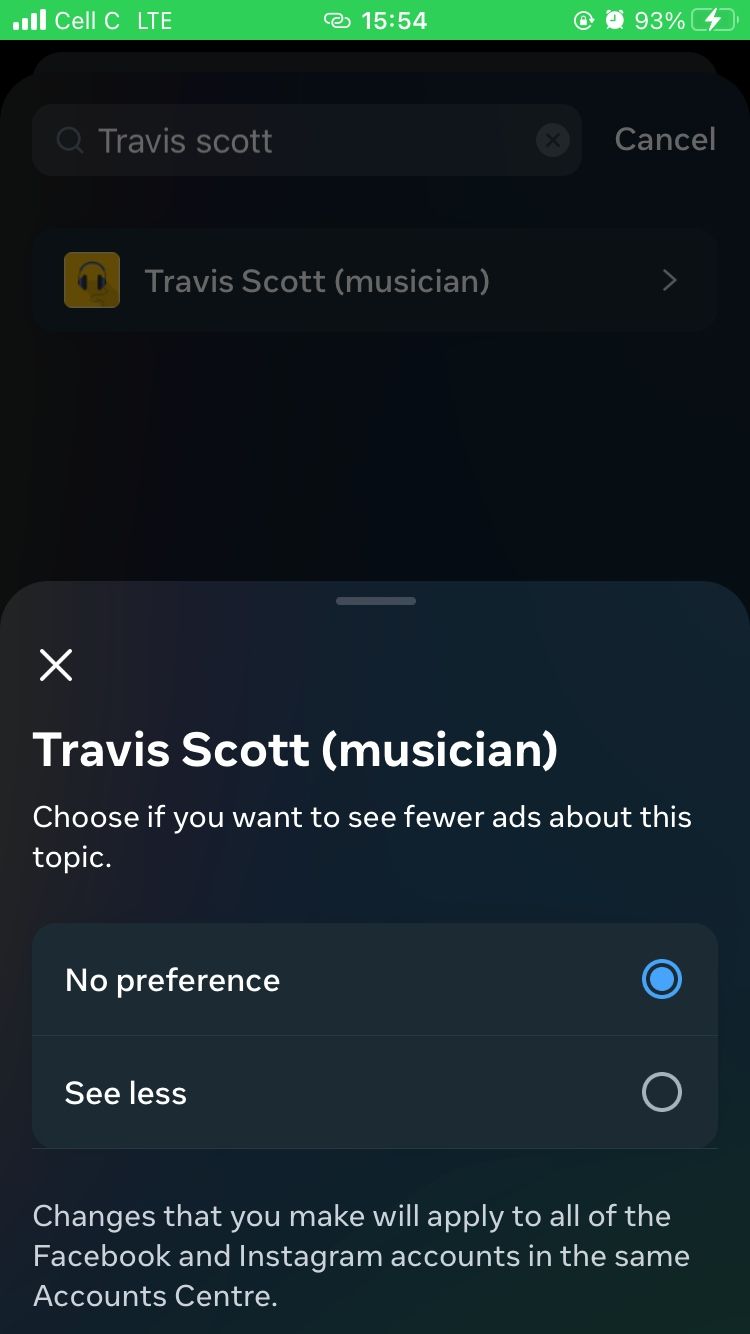This screenshot has height=1334, width=750.
Task: Open the Travis Scott (musician) search result
Action: click(316, 281)
